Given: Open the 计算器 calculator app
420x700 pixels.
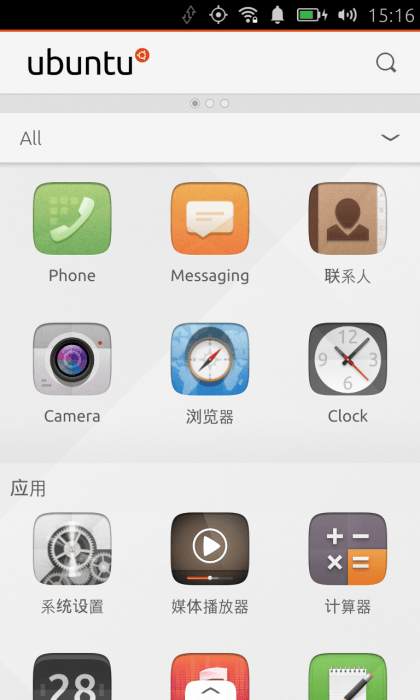Looking at the screenshot, I should (348, 549).
